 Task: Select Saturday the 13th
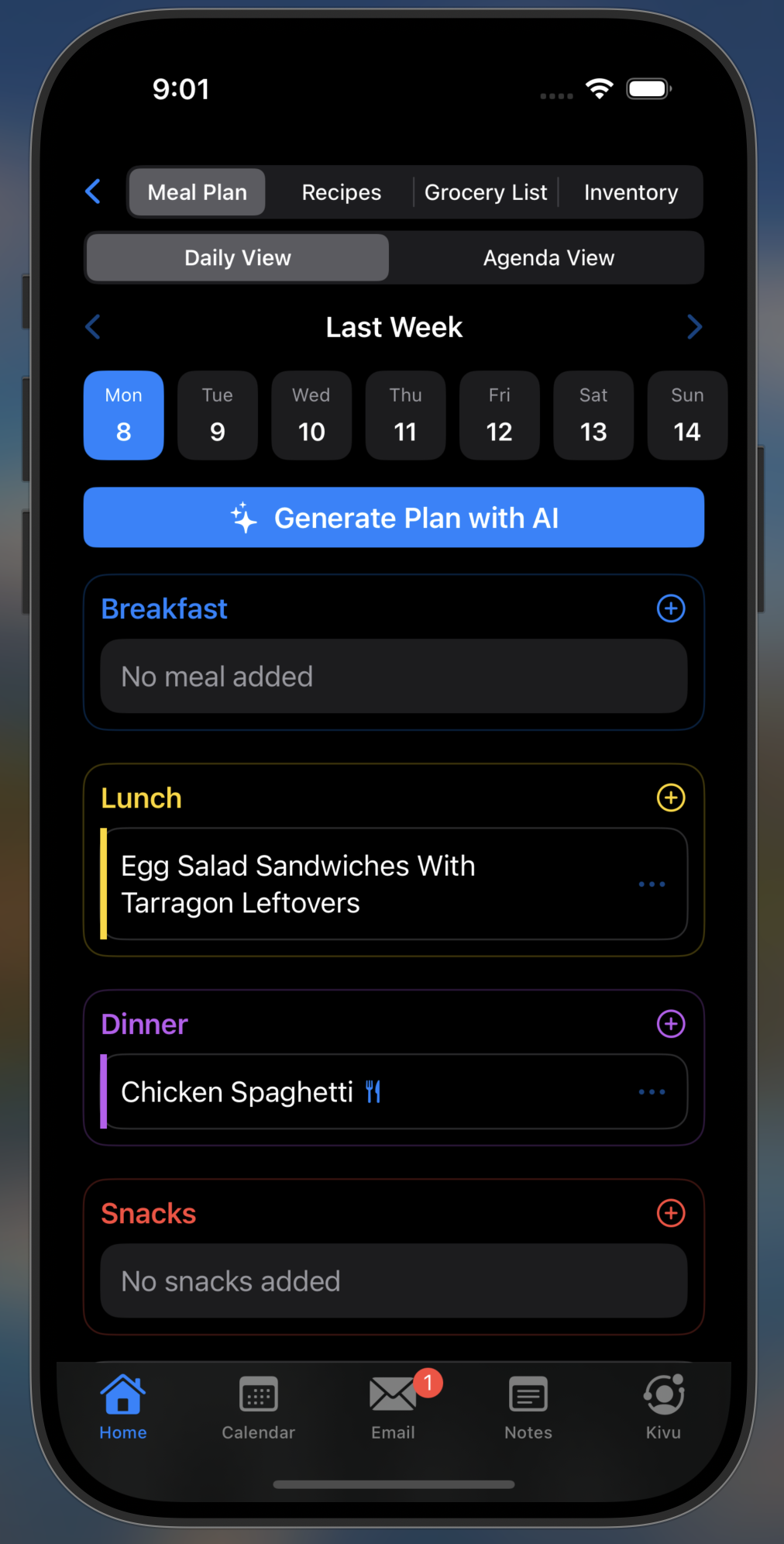click(593, 415)
